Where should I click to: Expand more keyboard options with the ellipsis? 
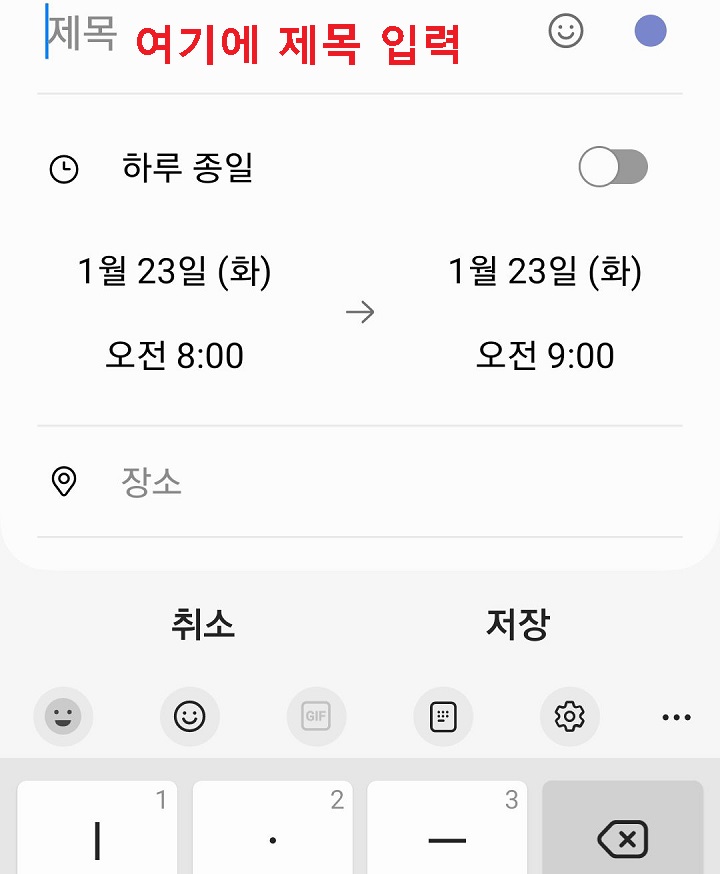[x=676, y=717]
